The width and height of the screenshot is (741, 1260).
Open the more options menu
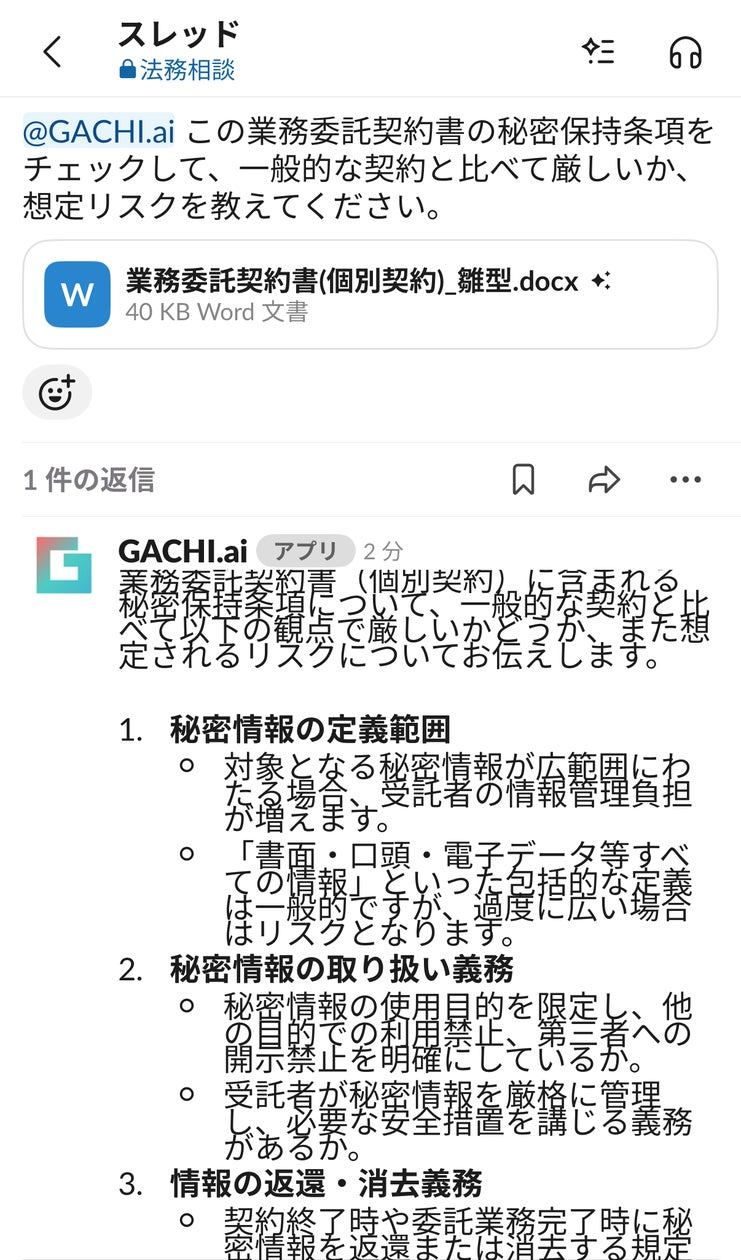[685, 480]
